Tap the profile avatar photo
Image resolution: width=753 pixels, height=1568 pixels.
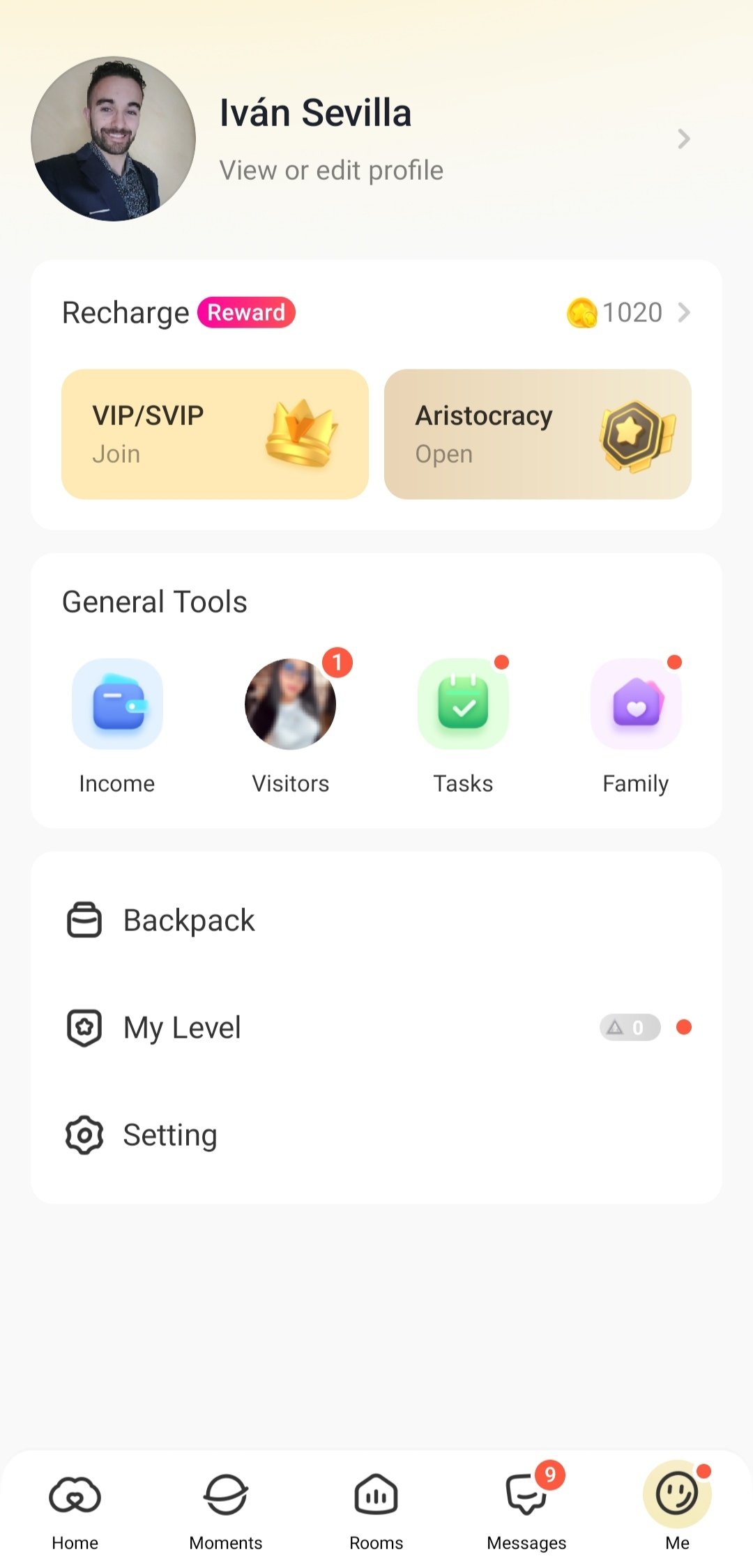click(x=113, y=139)
